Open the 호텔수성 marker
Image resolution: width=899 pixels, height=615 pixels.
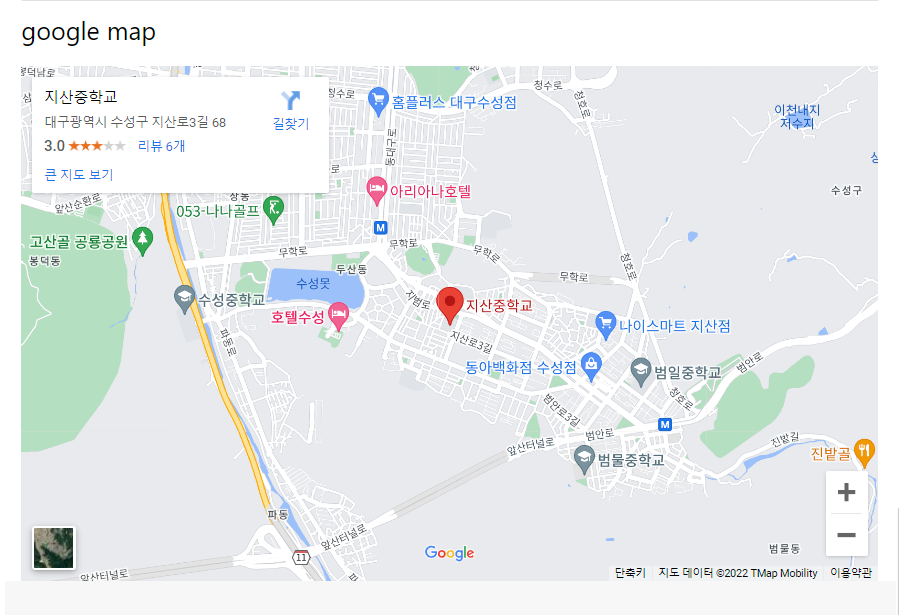click(339, 318)
